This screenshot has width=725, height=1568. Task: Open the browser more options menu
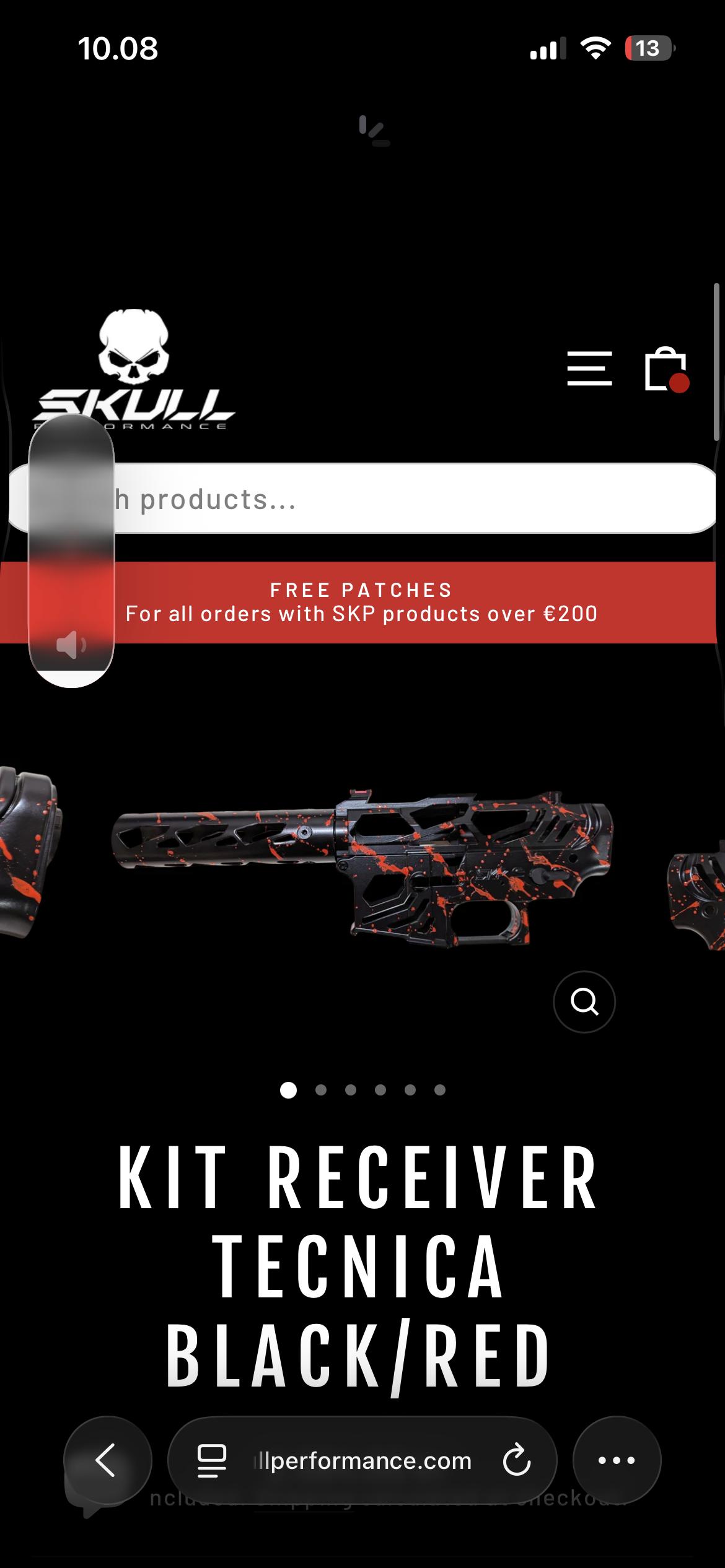pyautogui.click(x=617, y=1460)
